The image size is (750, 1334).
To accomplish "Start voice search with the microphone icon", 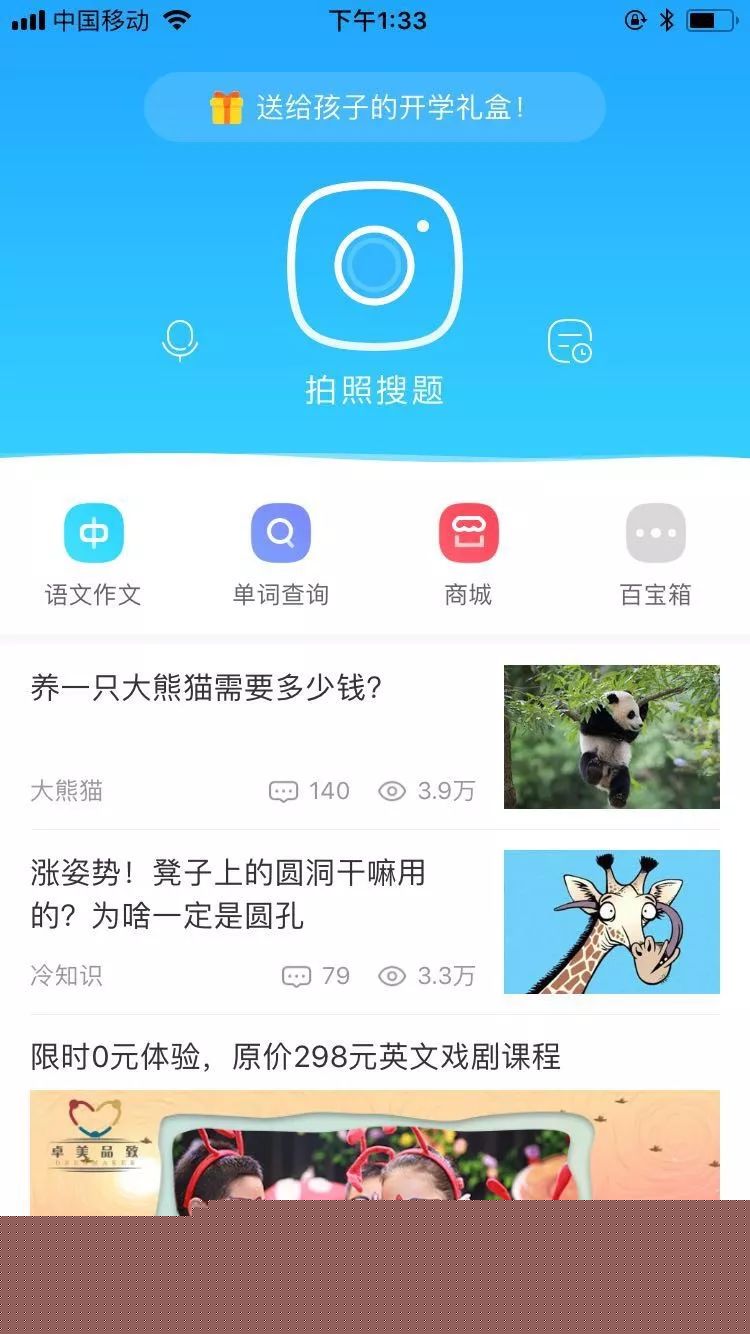I will 180,340.
